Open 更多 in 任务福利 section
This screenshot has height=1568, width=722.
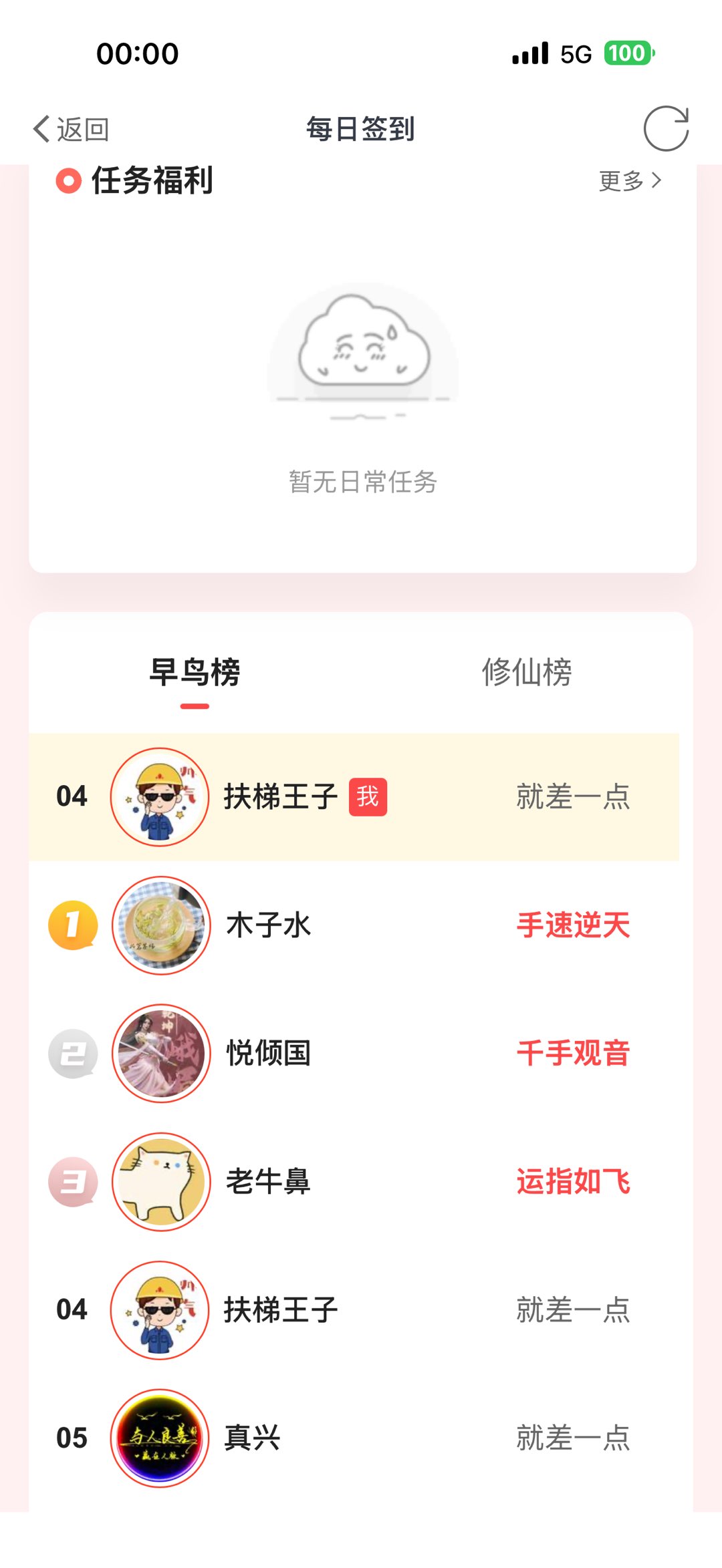click(629, 180)
